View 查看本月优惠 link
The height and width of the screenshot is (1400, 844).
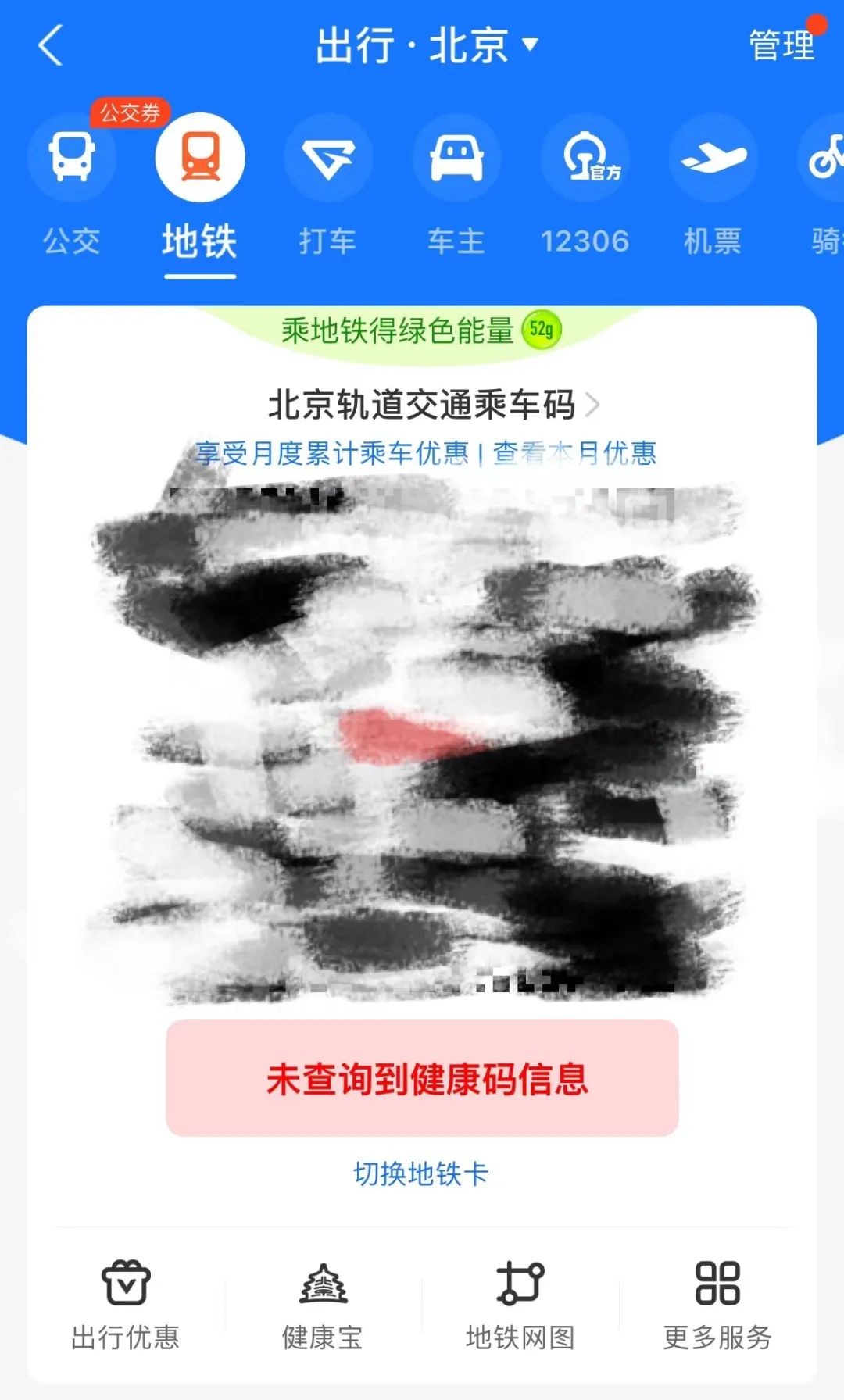coord(575,453)
